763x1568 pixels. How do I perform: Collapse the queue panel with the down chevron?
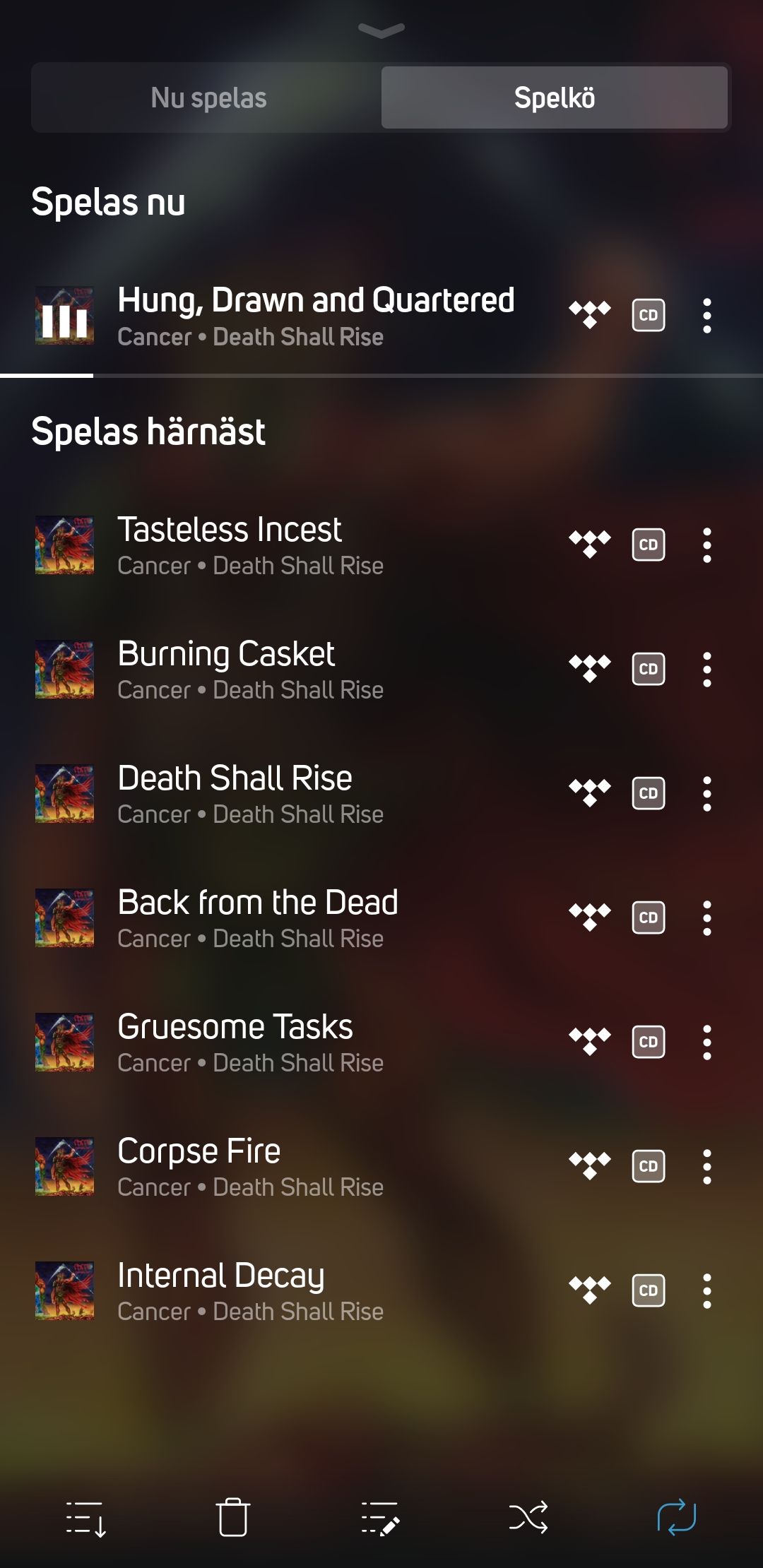[381, 30]
